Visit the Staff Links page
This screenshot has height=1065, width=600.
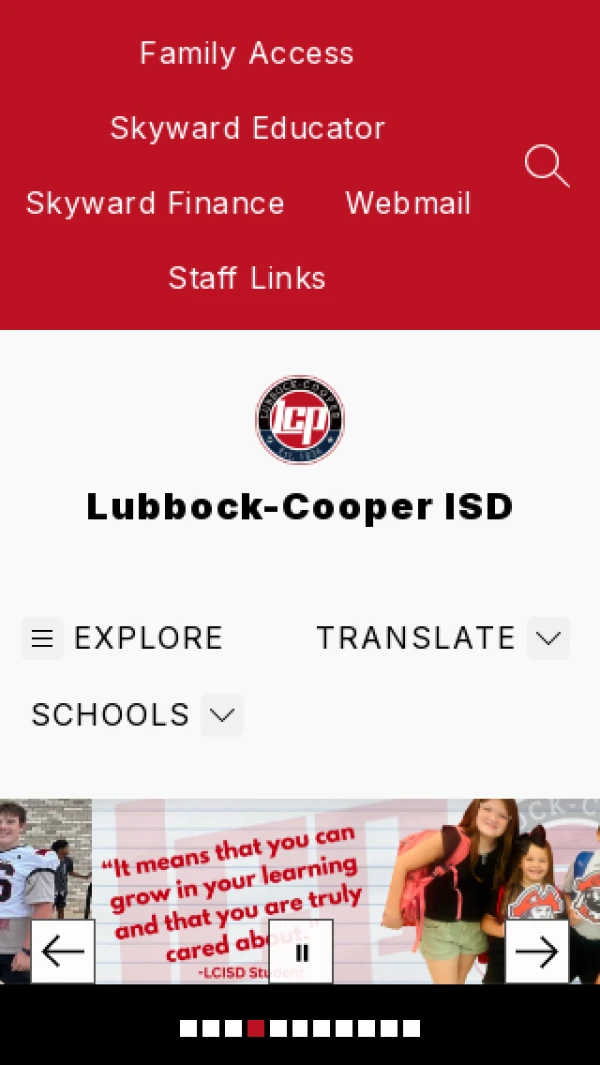click(247, 278)
